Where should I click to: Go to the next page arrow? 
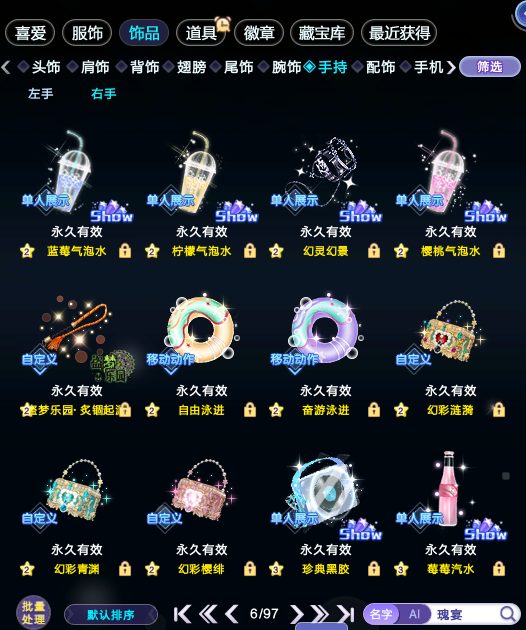(297, 614)
